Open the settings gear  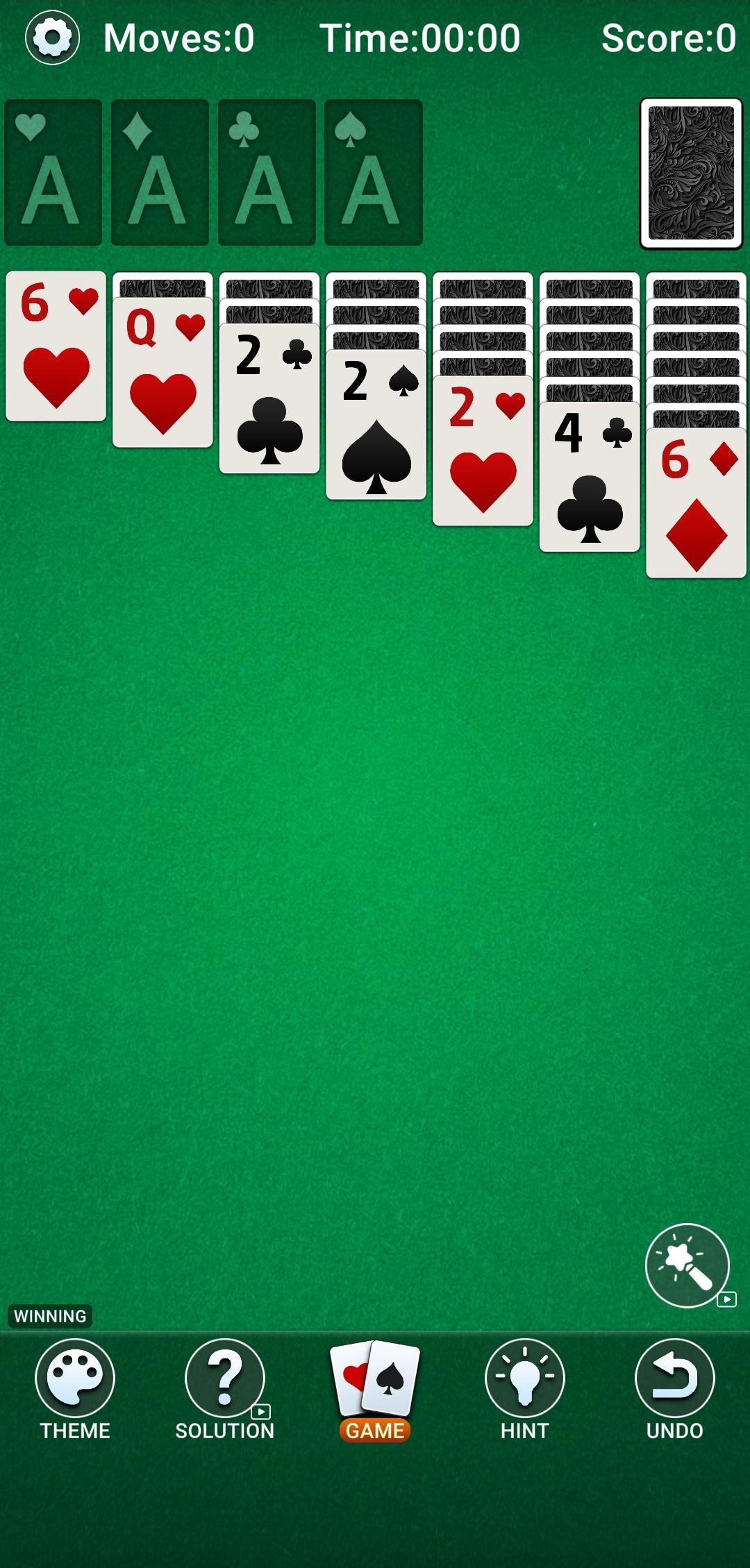coord(52,37)
